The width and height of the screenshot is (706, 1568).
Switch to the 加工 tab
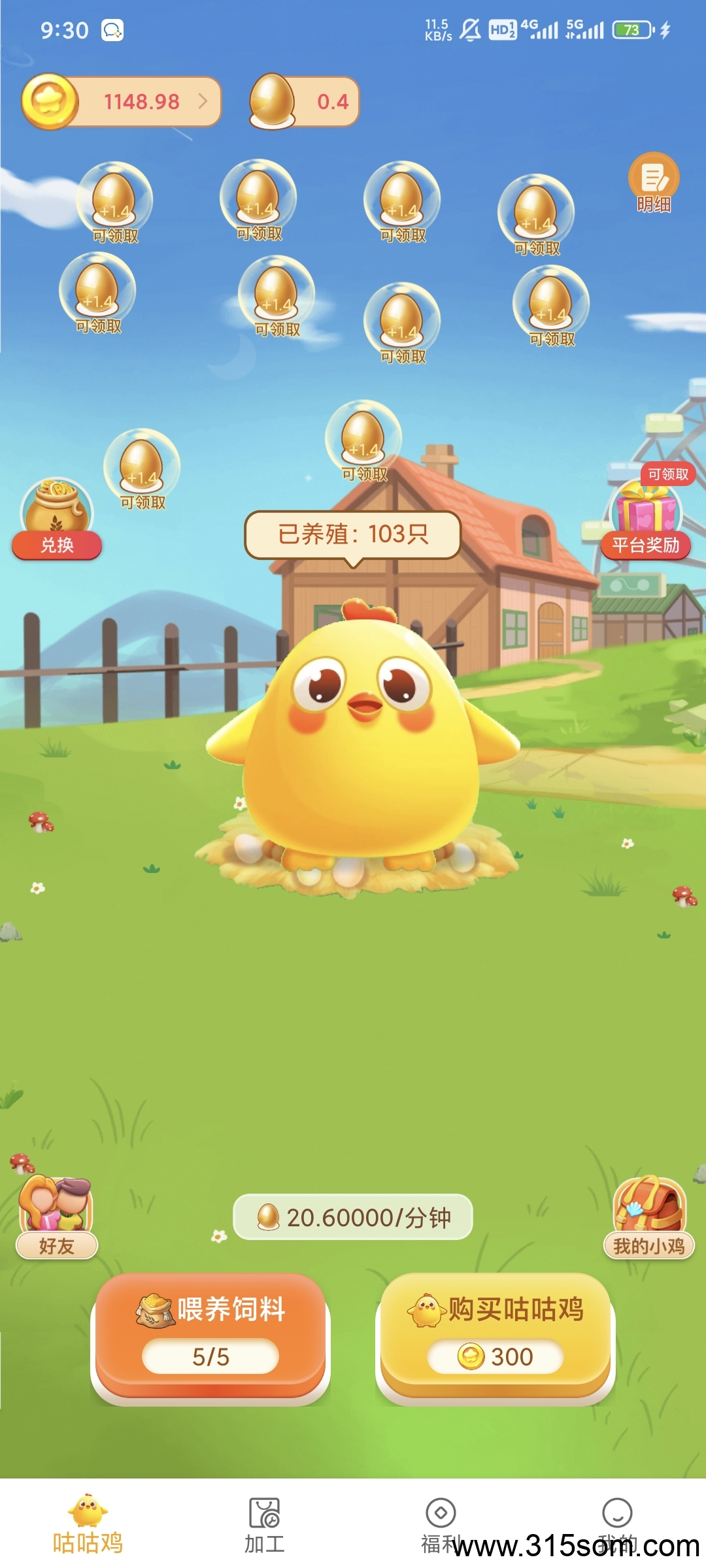tap(264, 1526)
